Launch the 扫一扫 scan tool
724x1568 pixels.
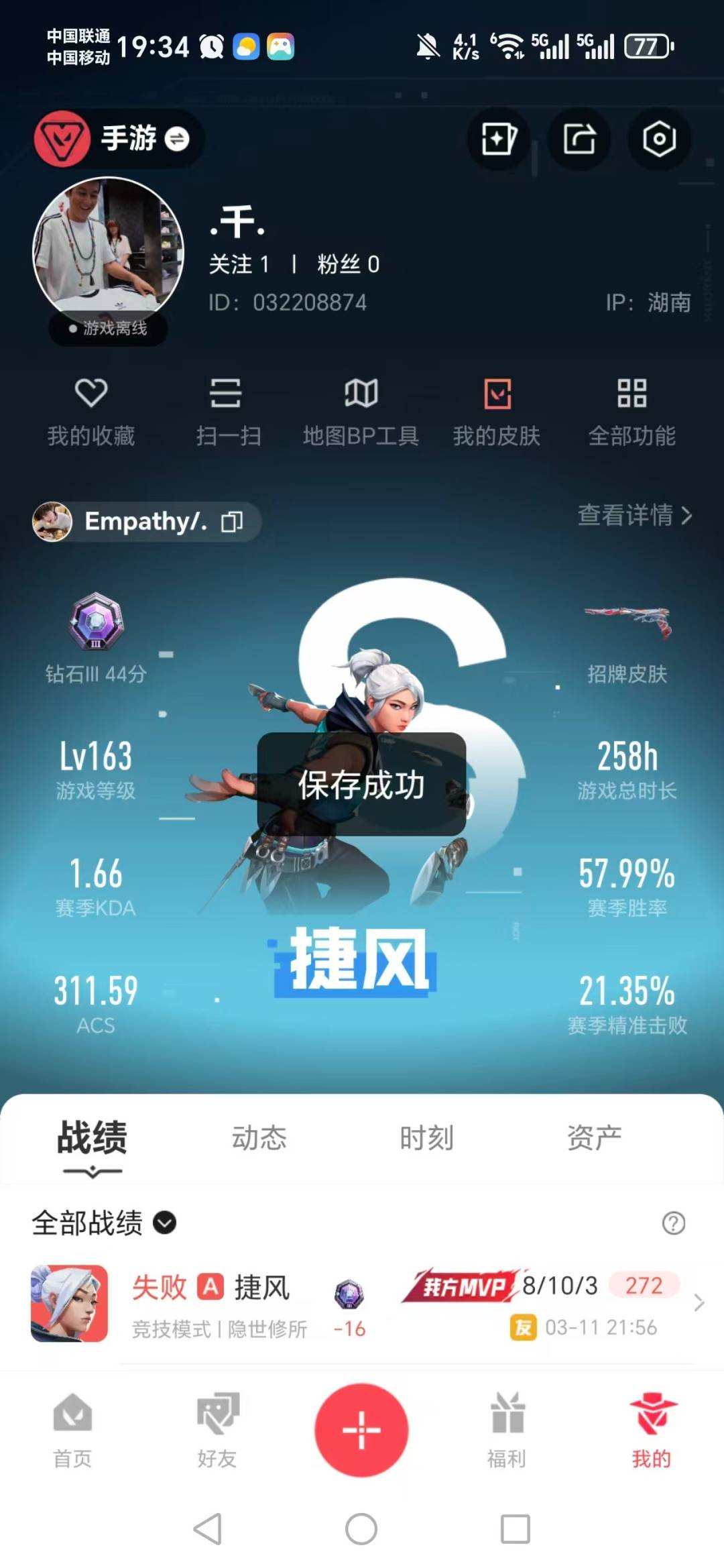click(225, 411)
